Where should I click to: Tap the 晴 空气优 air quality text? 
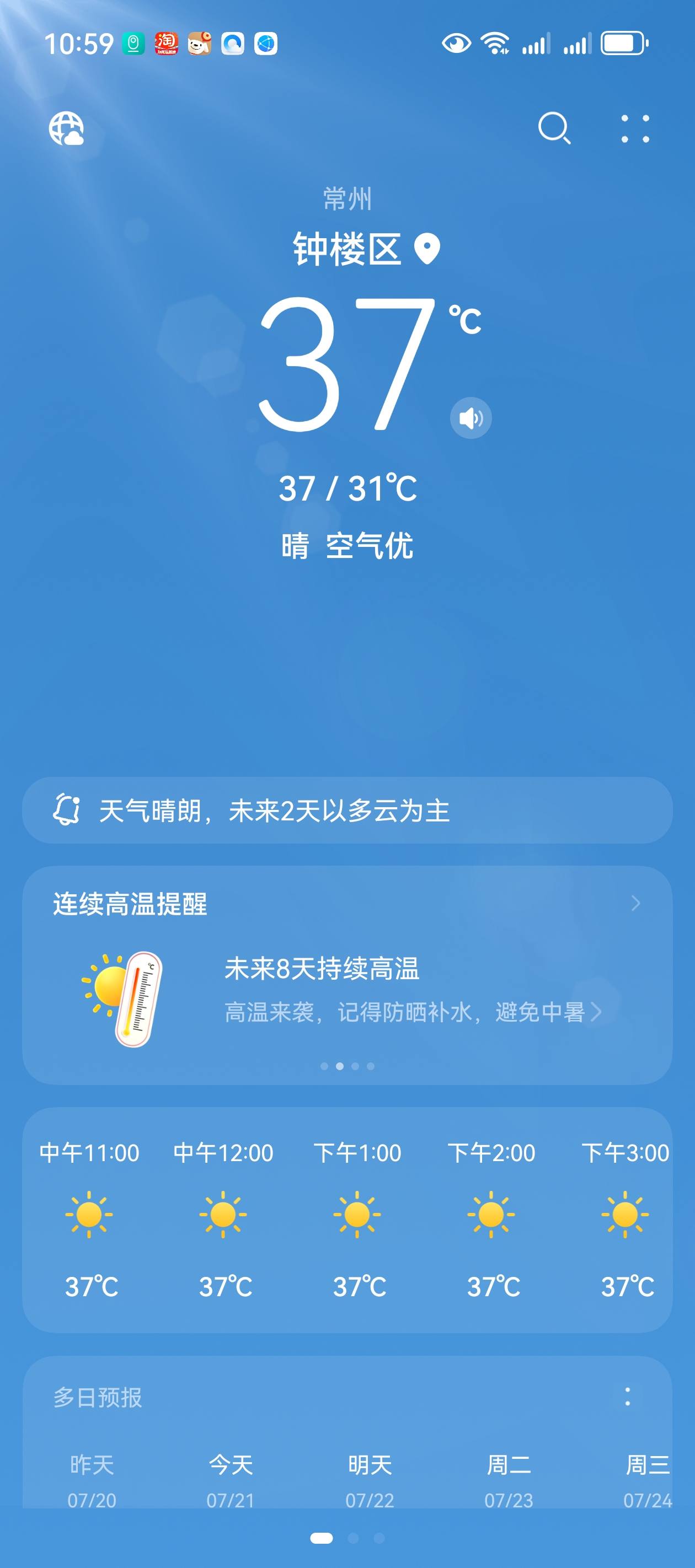pos(347,545)
